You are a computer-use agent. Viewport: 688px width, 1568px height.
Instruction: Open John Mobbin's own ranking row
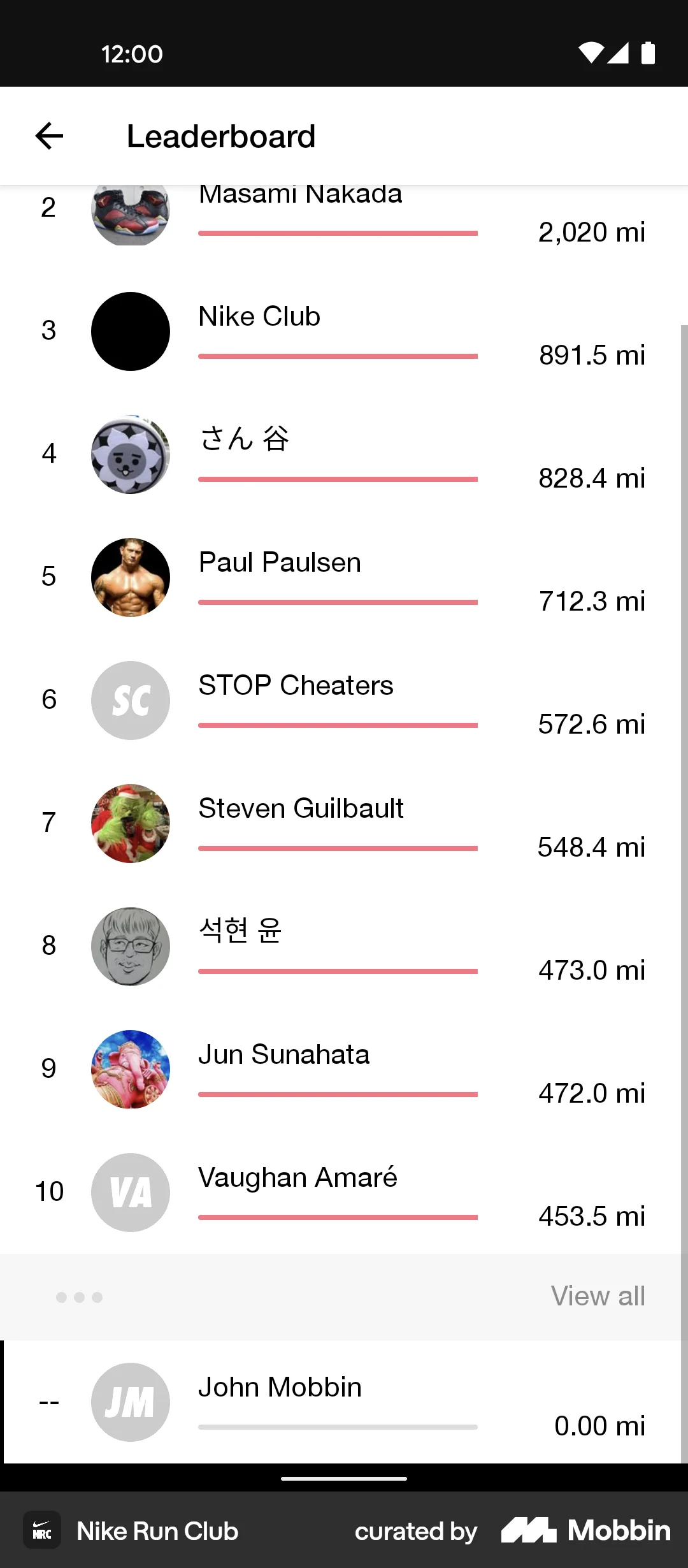pos(344,1402)
